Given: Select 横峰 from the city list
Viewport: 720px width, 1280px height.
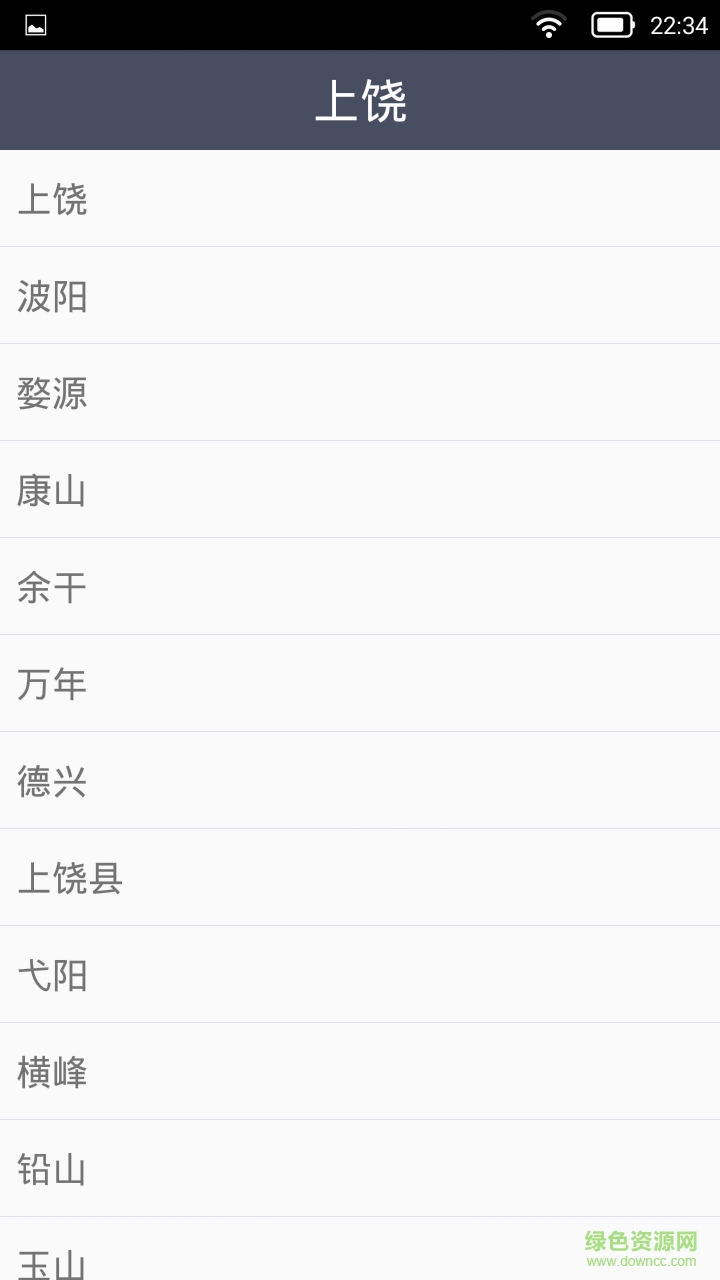Looking at the screenshot, I should click(54, 1071).
